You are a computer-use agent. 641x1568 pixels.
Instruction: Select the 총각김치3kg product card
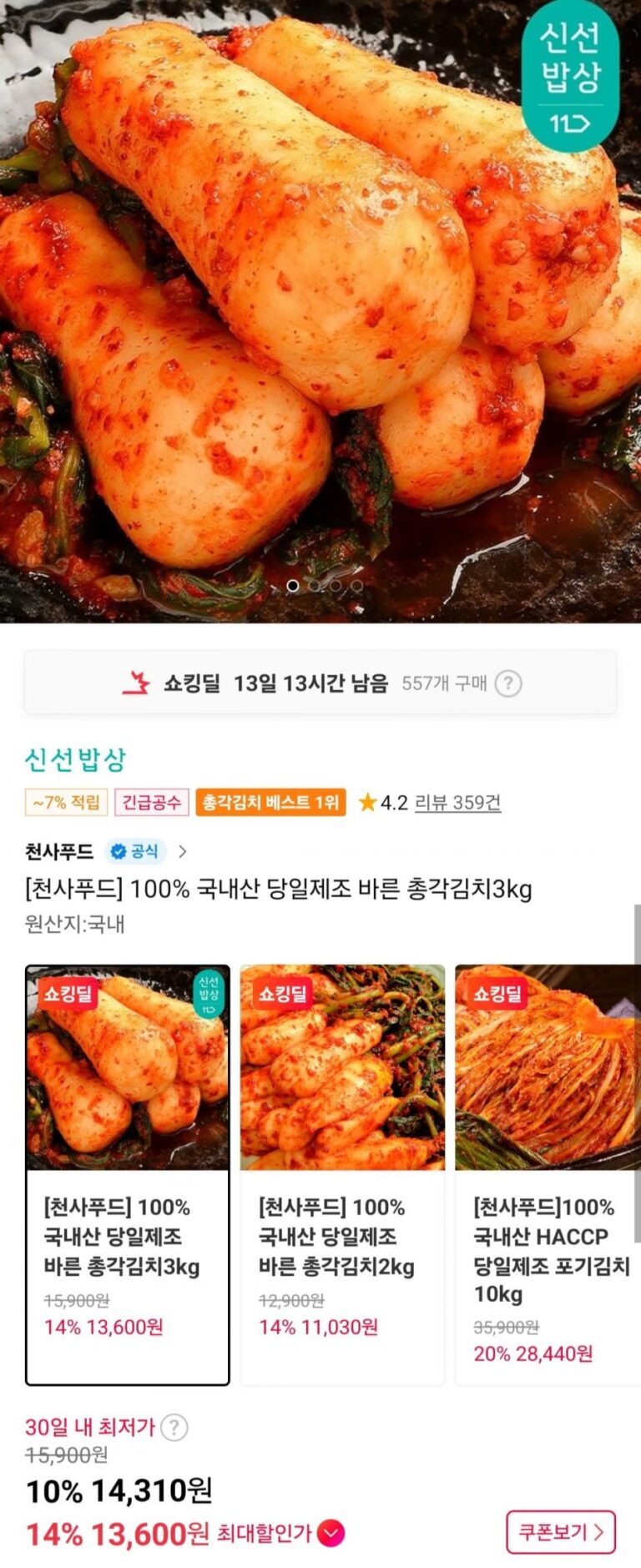click(x=127, y=1174)
